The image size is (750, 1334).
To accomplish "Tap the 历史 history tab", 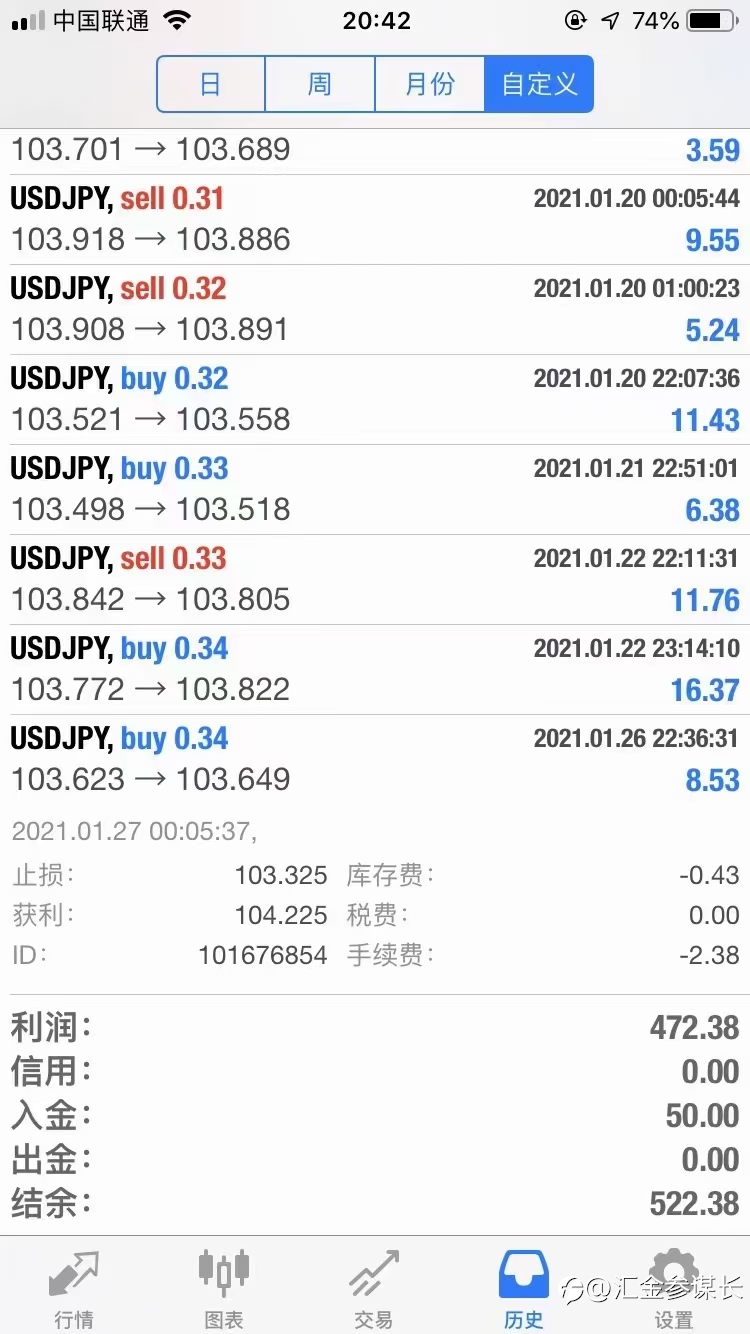I will point(524,1288).
